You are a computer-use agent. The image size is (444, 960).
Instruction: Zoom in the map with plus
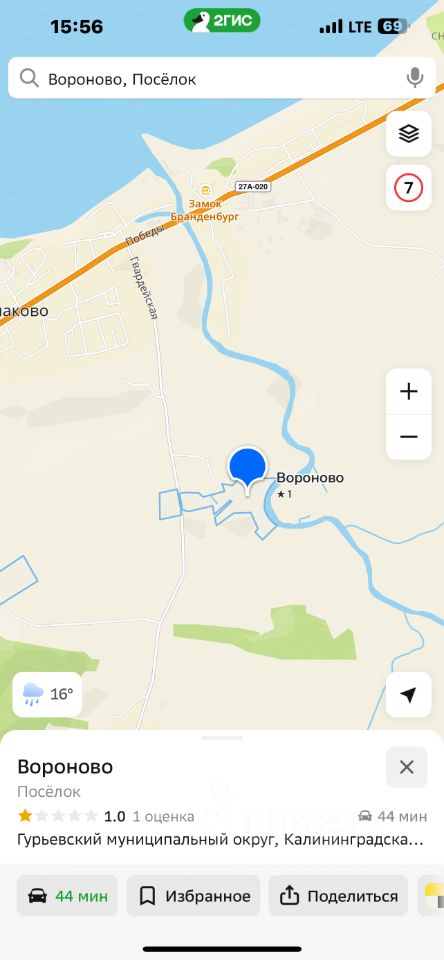point(408,391)
